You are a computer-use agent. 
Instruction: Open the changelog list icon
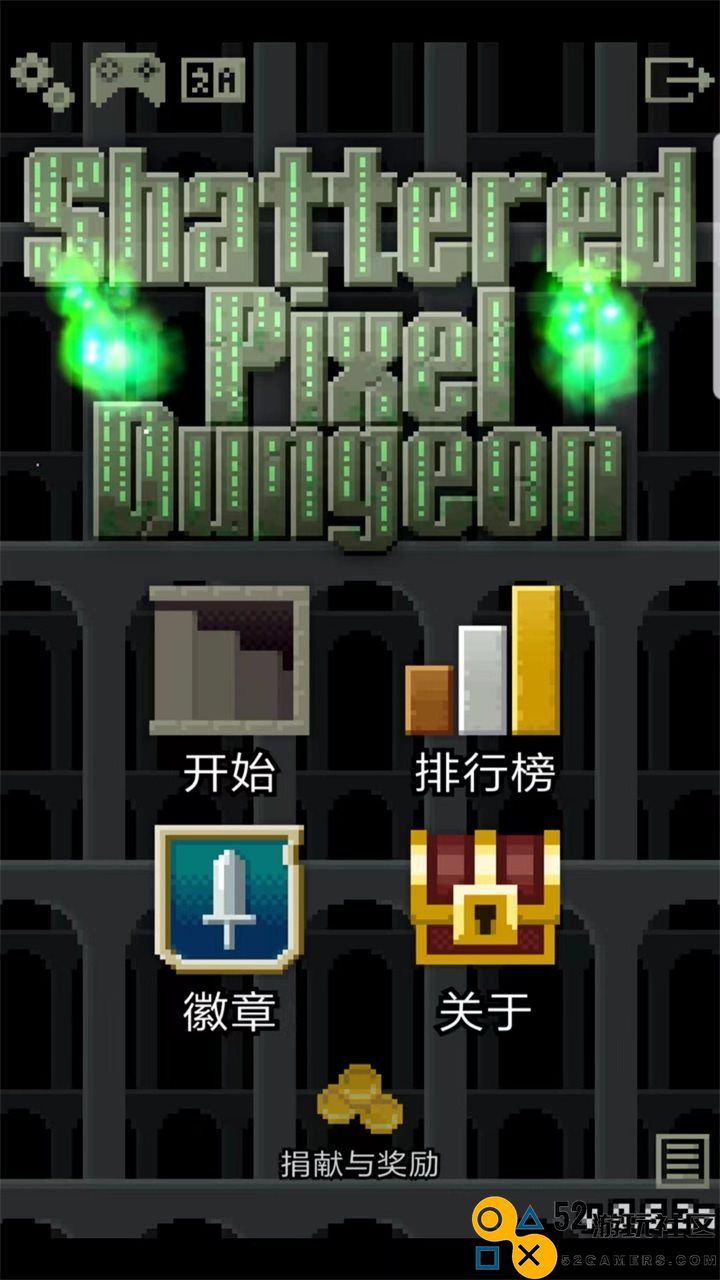(x=683, y=1161)
